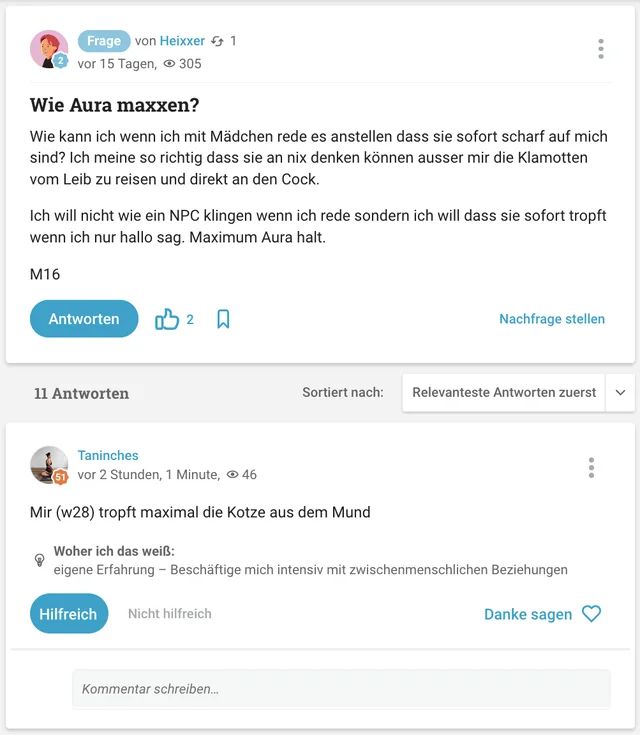640x735 pixels.
Task: Open the sort order dropdown
Action: [x=518, y=393]
